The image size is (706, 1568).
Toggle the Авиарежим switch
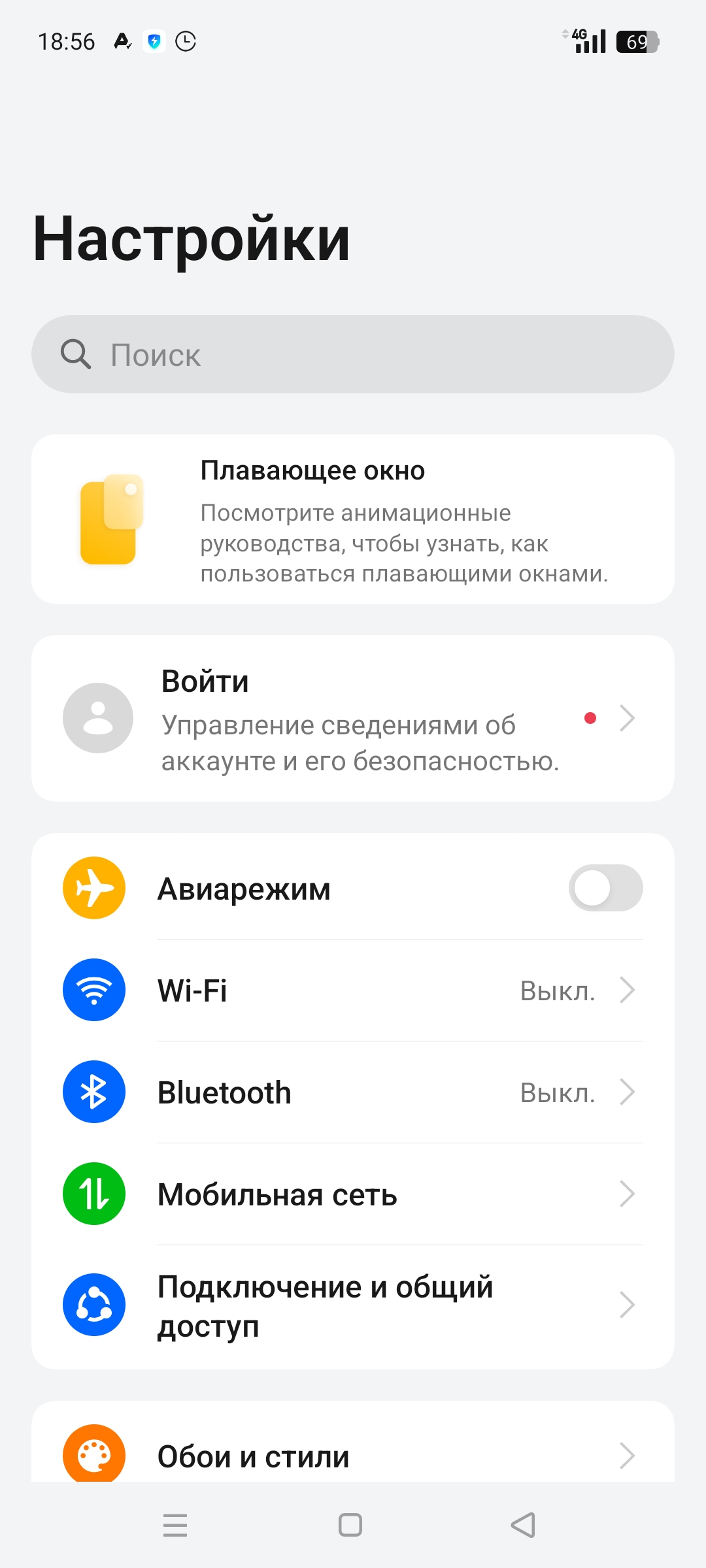[x=605, y=888]
